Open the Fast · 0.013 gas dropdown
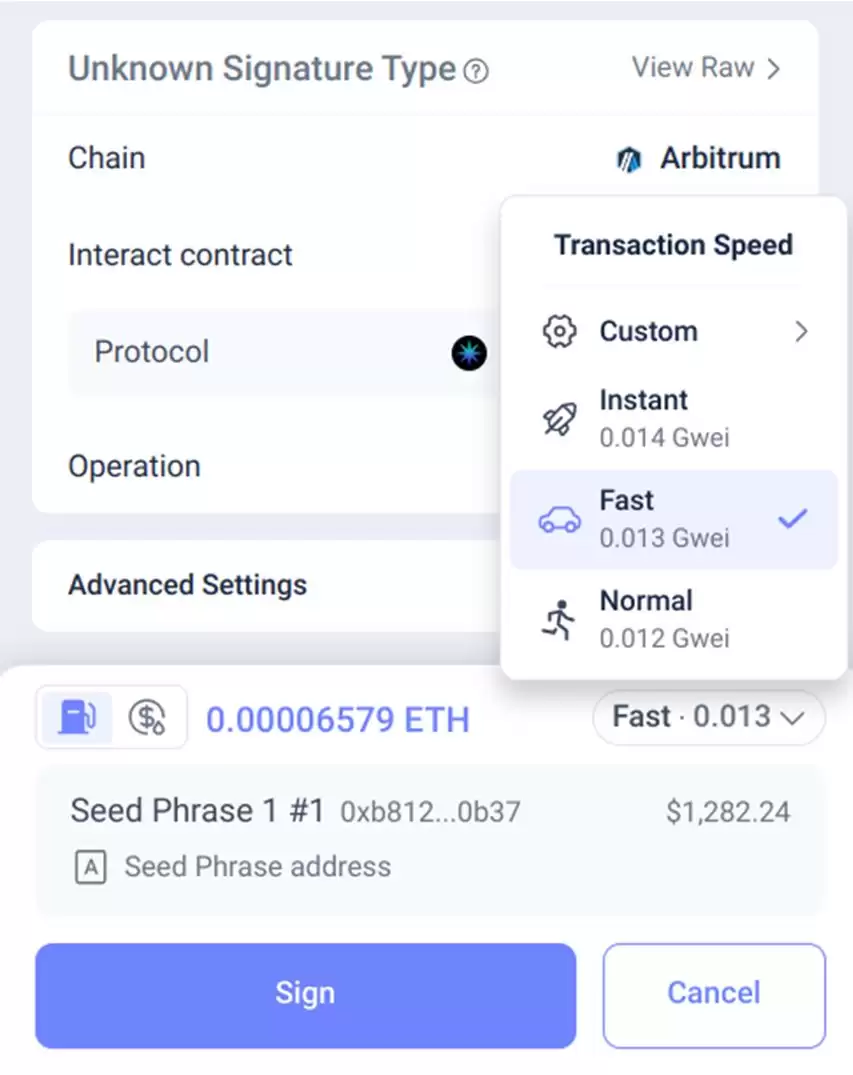 (708, 716)
